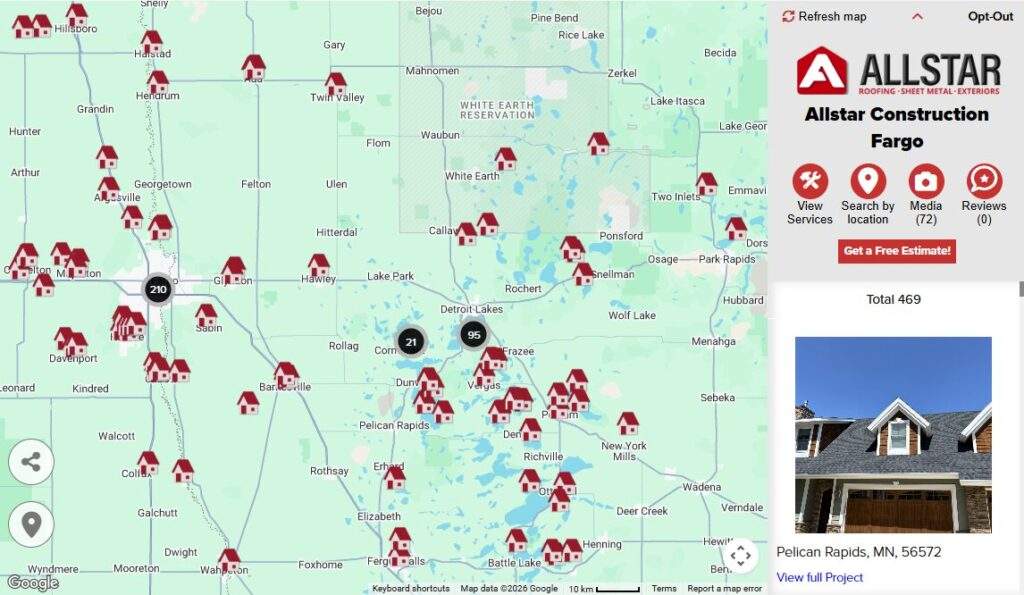The width and height of the screenshot is (1024, 595).
Task: Expand the 21 project cluster
Action: 411,341
